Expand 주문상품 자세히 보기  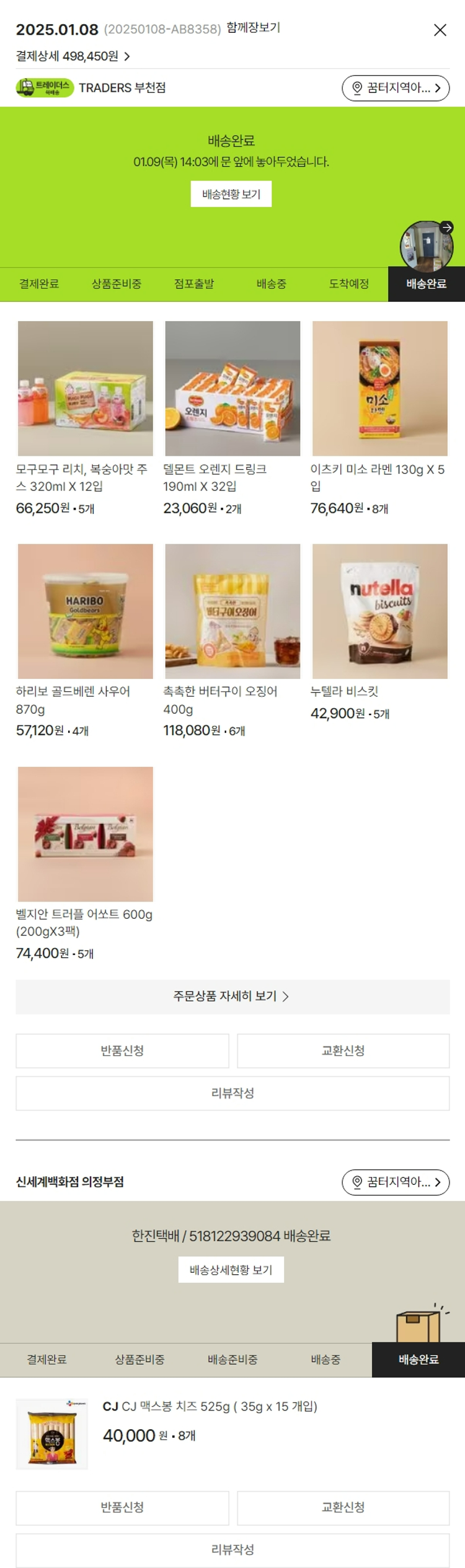coord(232,996)
